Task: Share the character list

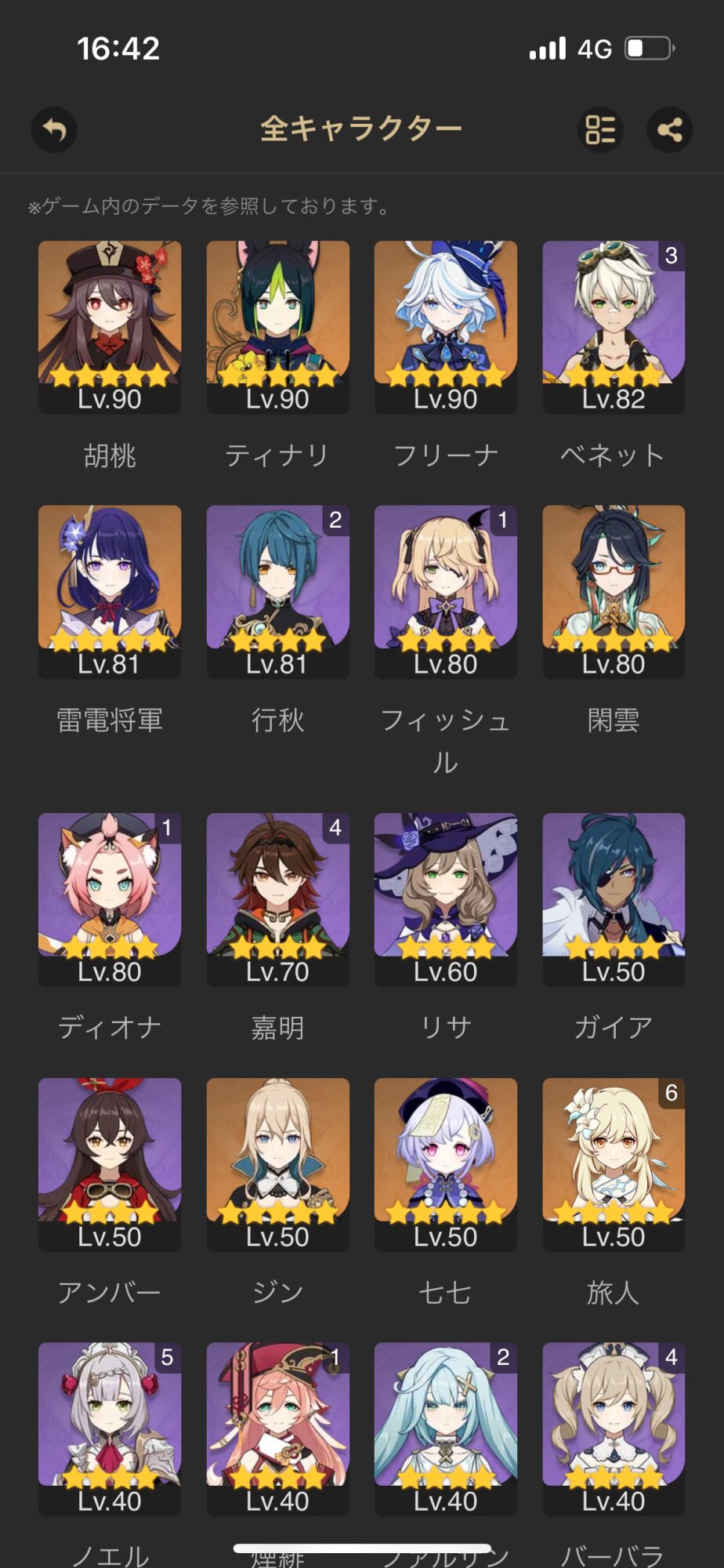Action: coord(669,129)
